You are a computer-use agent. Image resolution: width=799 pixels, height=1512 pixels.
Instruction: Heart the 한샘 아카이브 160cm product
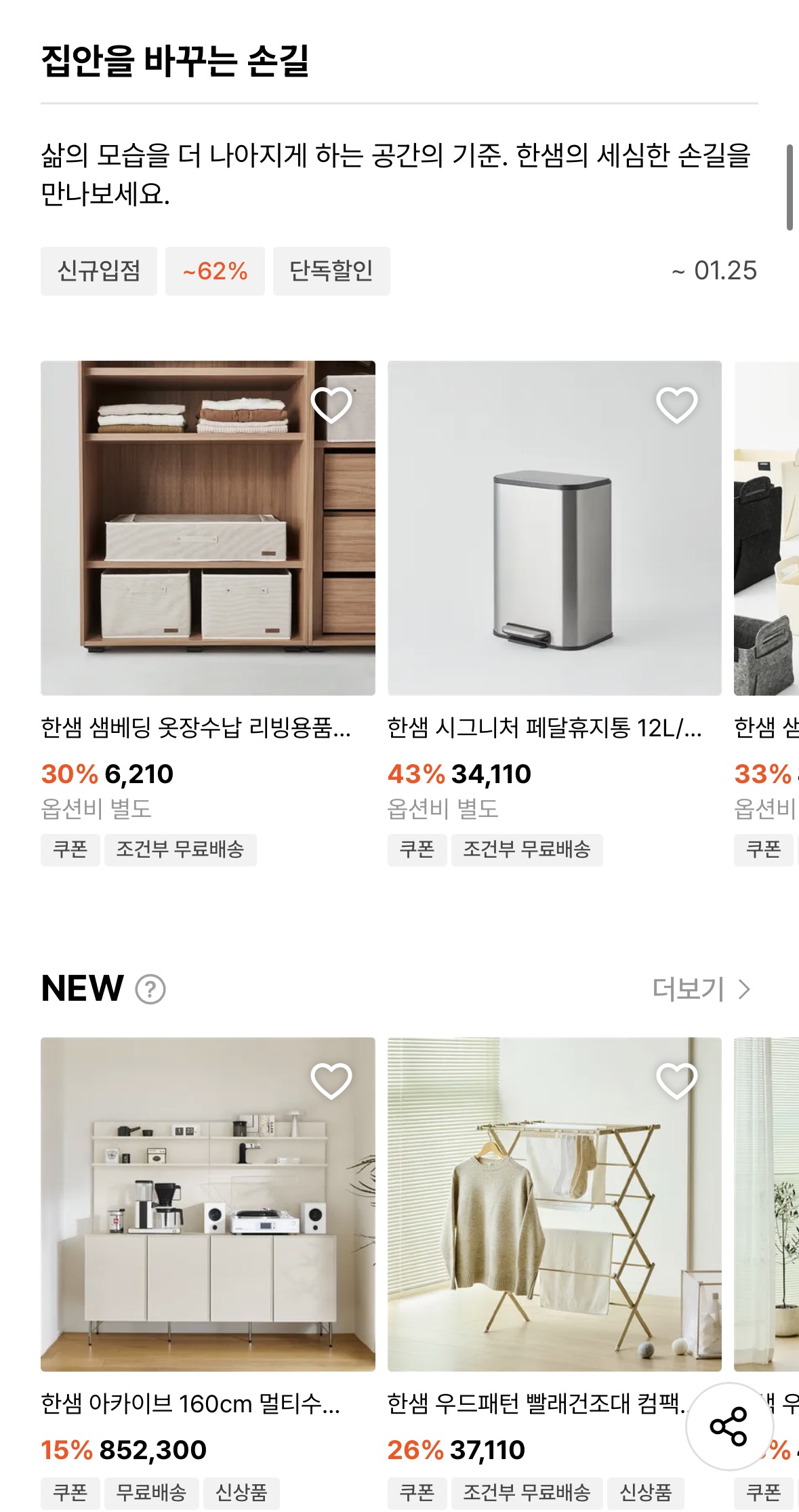pyautogui.click(x=331, y=1081)
